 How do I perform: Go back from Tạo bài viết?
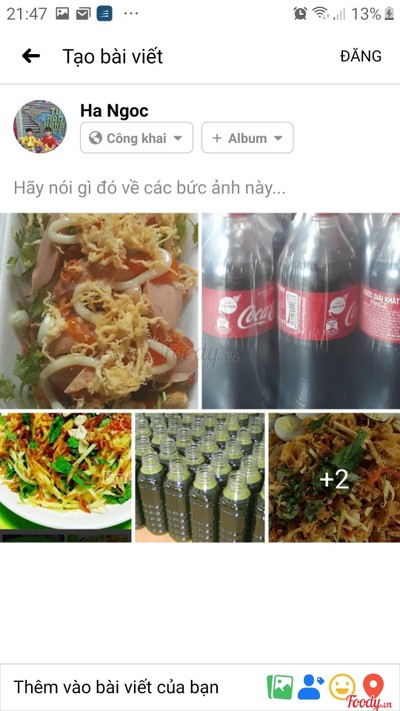[31, 56]
